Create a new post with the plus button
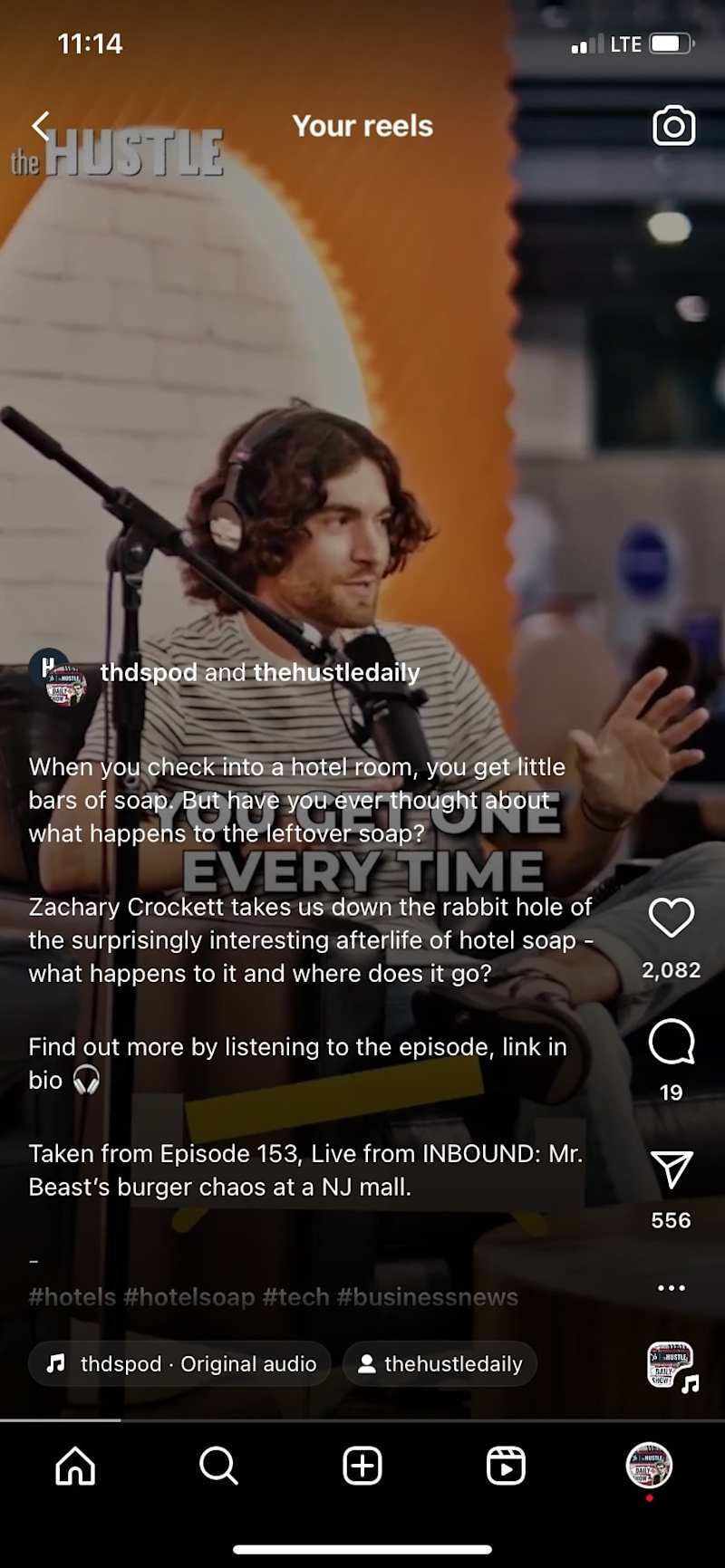 coord(362,1465)
